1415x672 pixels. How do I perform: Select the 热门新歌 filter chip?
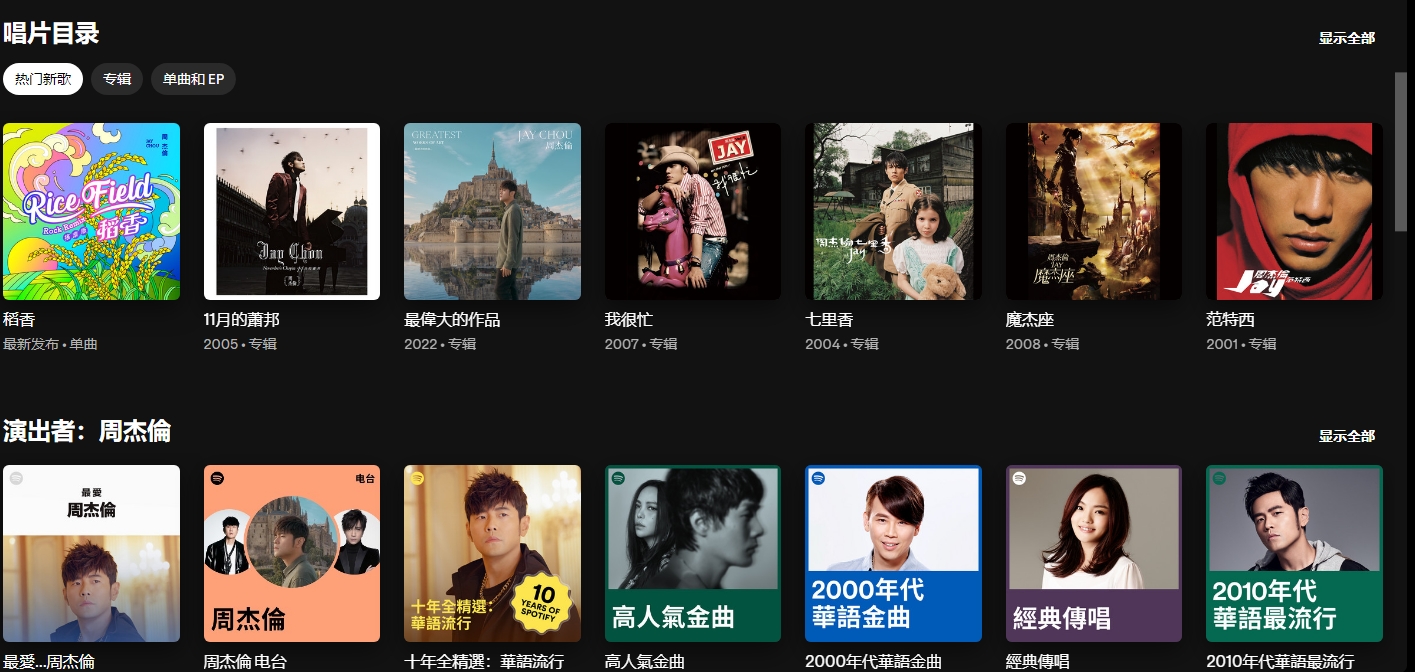43,79
